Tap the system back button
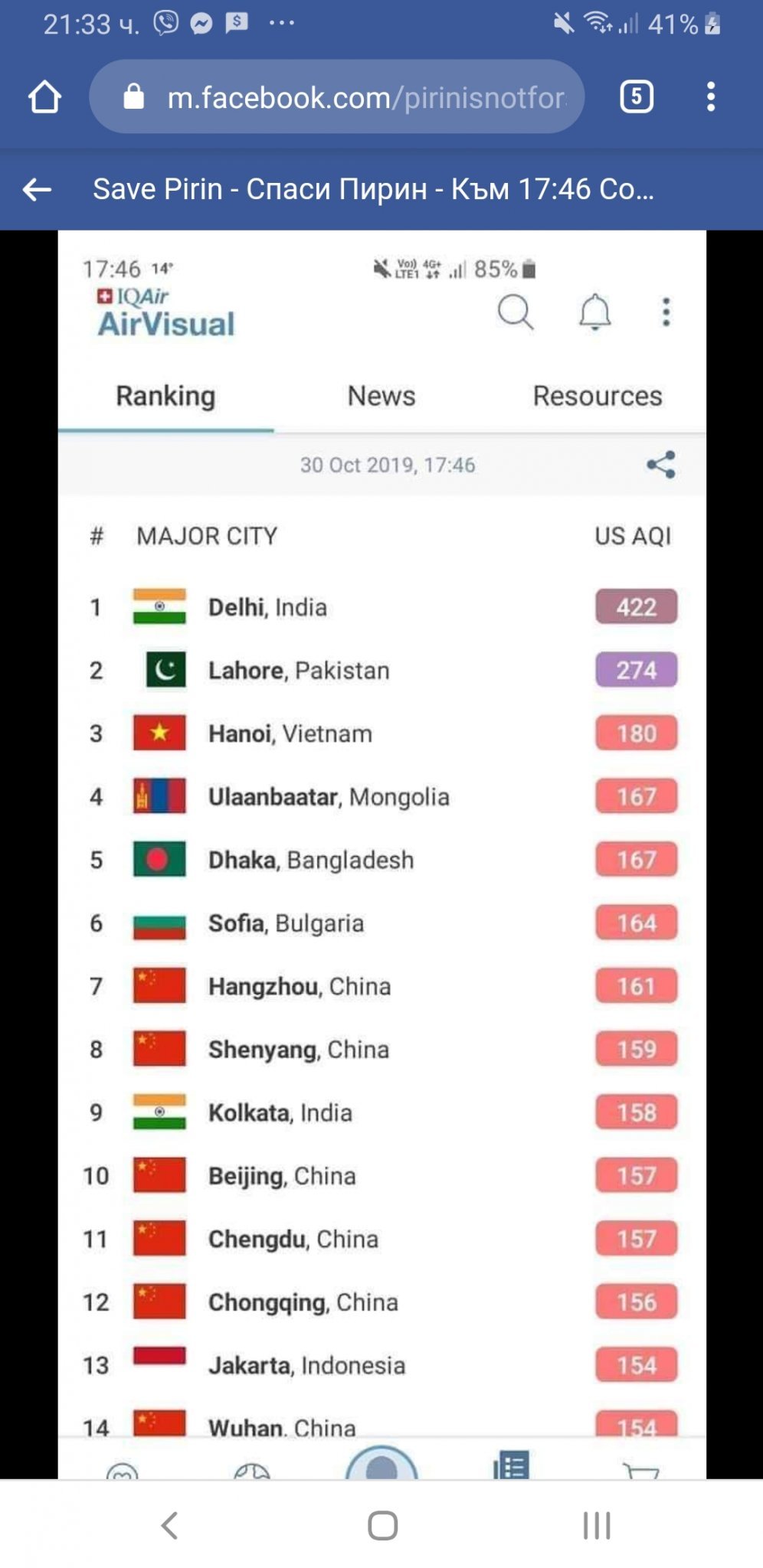The width and height of the screenshot is (763, 1568). coord(169,1525)
